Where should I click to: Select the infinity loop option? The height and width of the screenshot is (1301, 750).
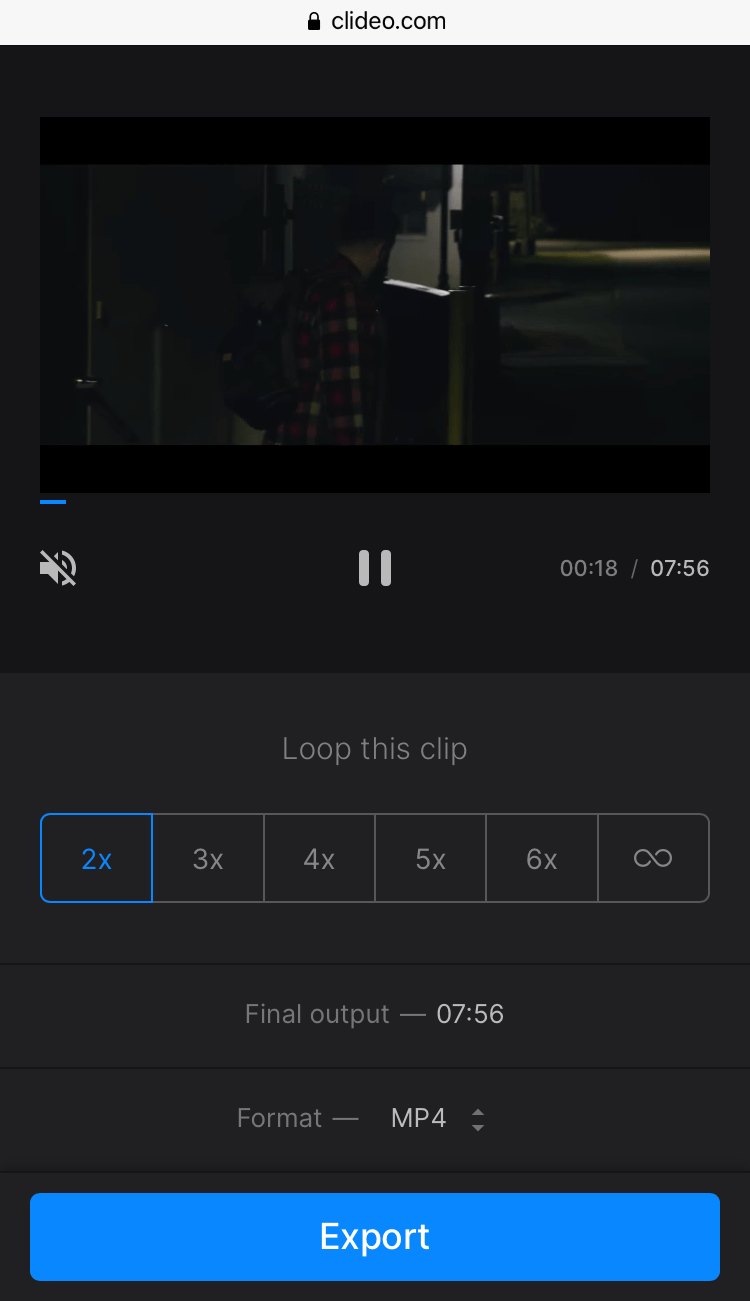click(x=653, y=858)
